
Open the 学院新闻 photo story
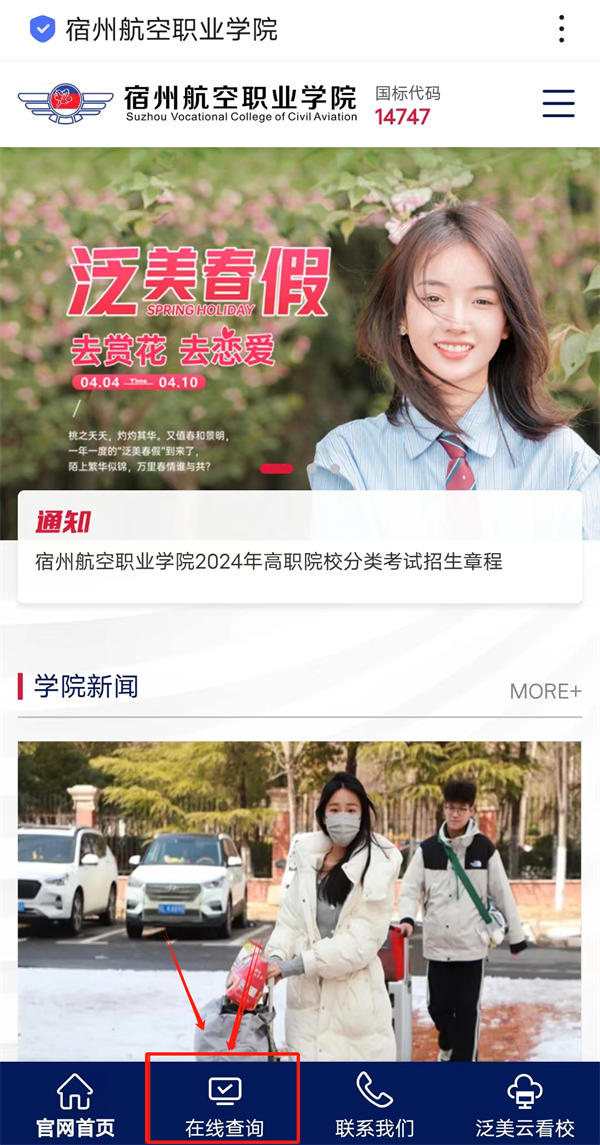tap(300, 900)
